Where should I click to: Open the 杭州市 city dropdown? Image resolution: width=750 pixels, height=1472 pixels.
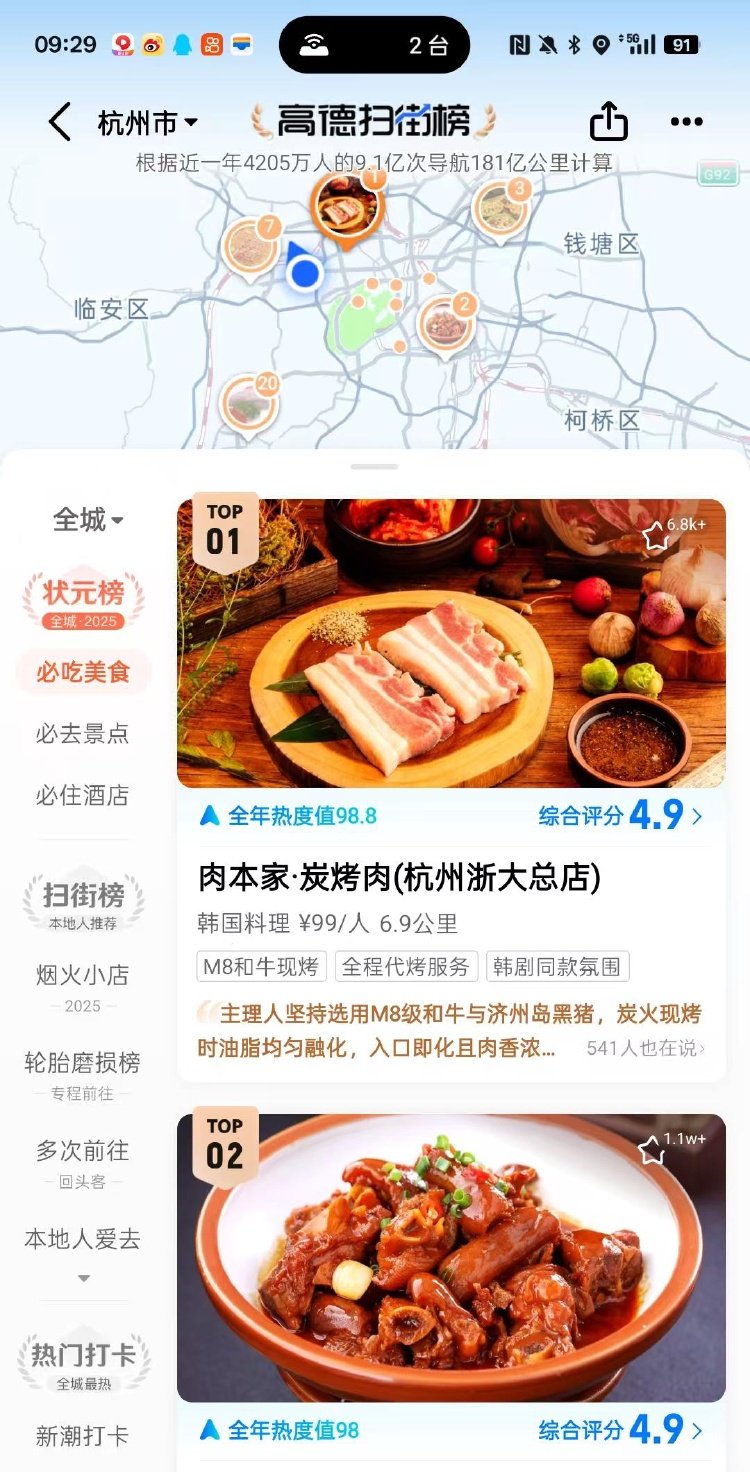tap(147, 123)
